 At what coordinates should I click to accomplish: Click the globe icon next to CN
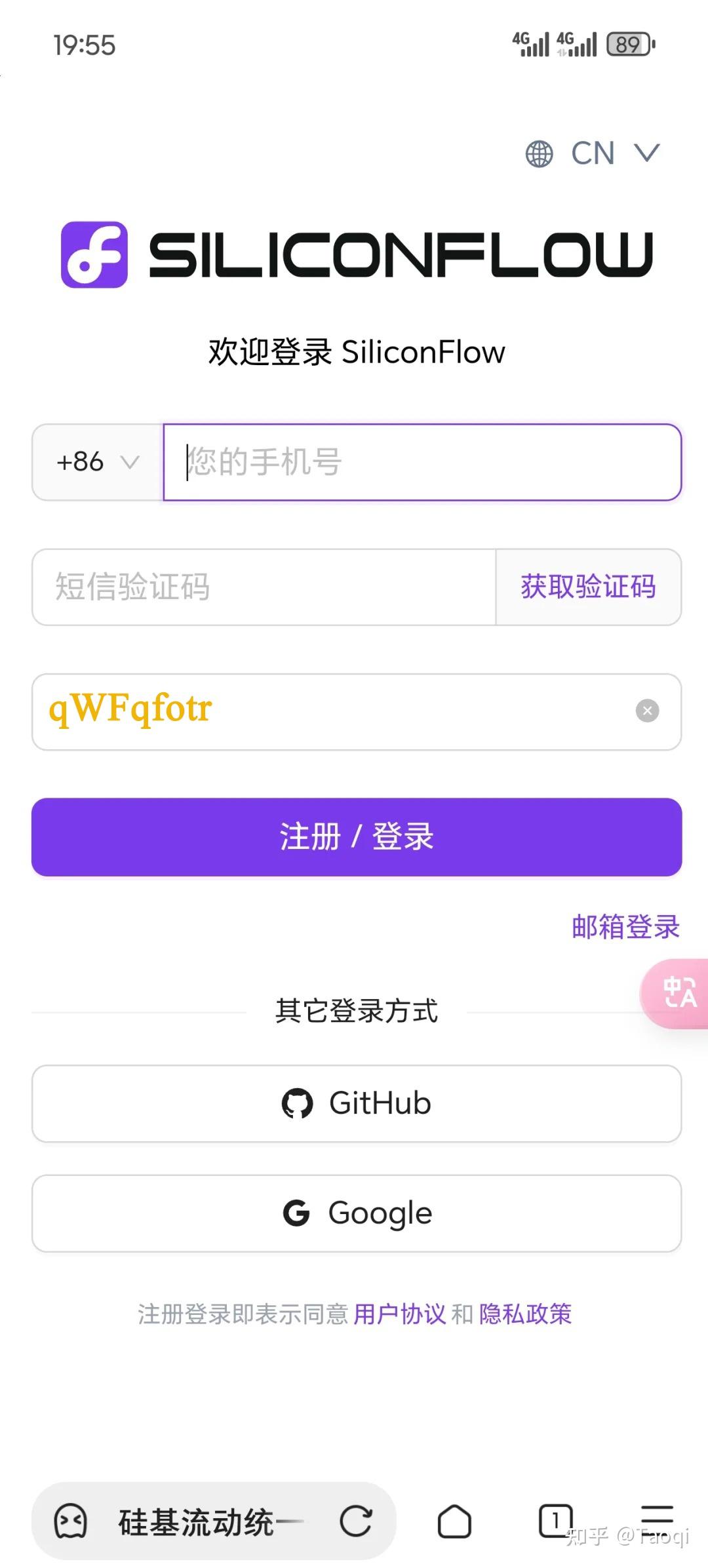tap(539, 153)
